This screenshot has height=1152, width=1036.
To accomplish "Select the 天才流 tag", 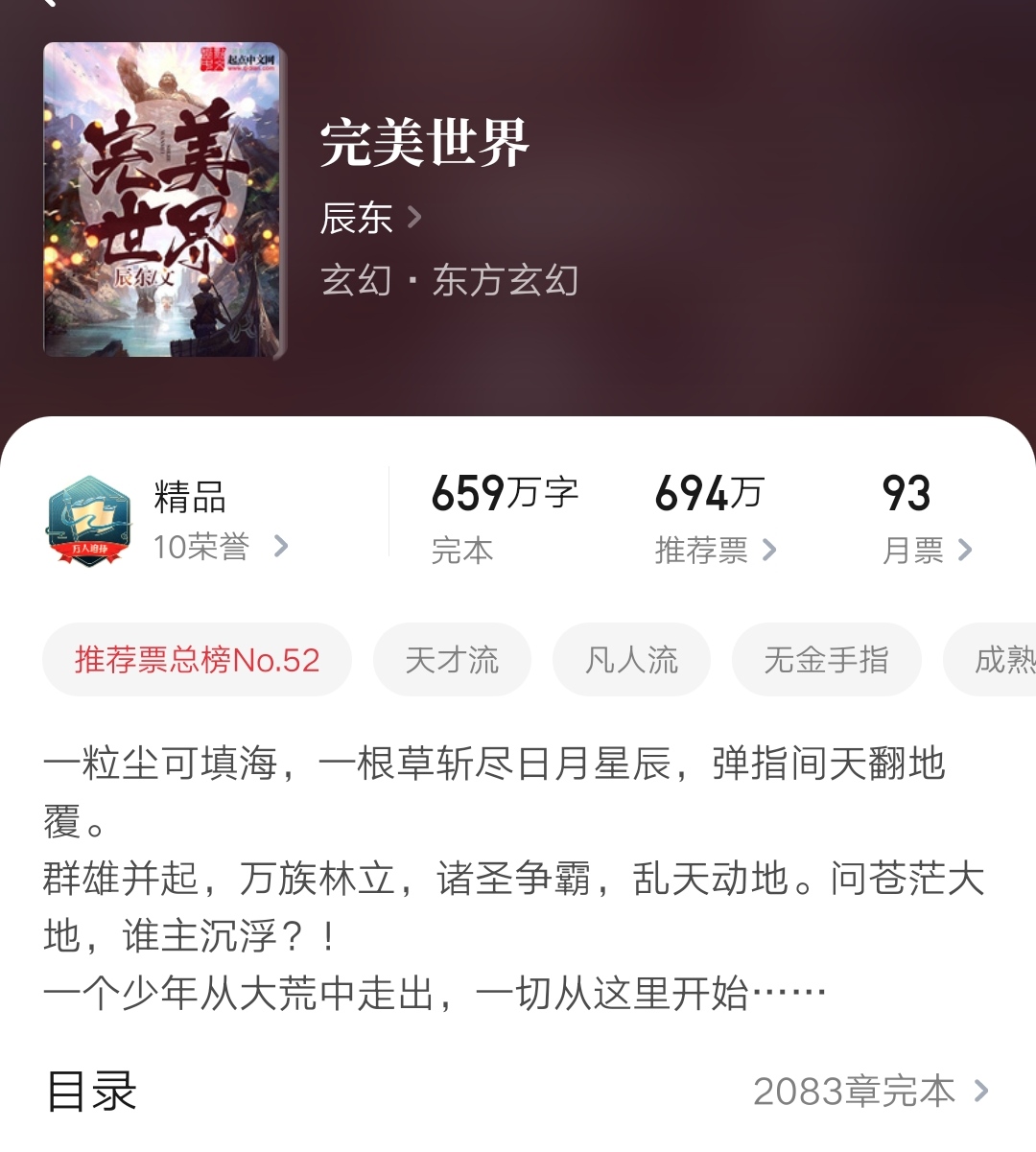I will click(x=452, y=660).
